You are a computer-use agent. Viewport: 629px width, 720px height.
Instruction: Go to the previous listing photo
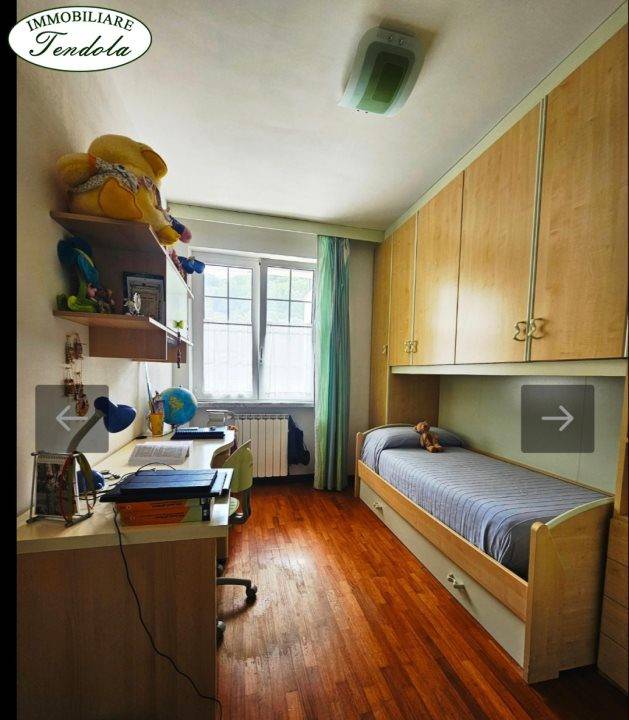pos(71,418)
